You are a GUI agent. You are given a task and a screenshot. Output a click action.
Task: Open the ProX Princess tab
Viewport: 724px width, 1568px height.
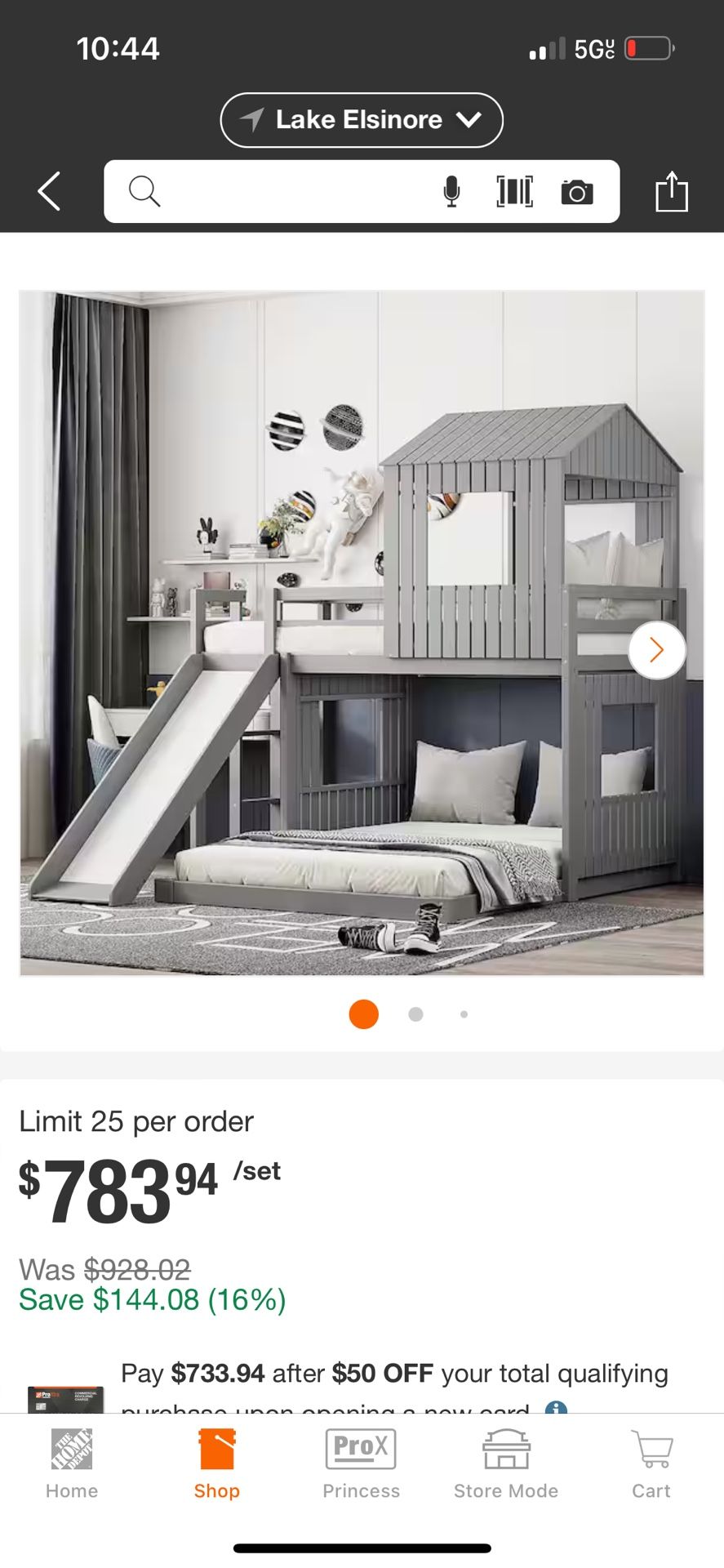pos(361,1465)
